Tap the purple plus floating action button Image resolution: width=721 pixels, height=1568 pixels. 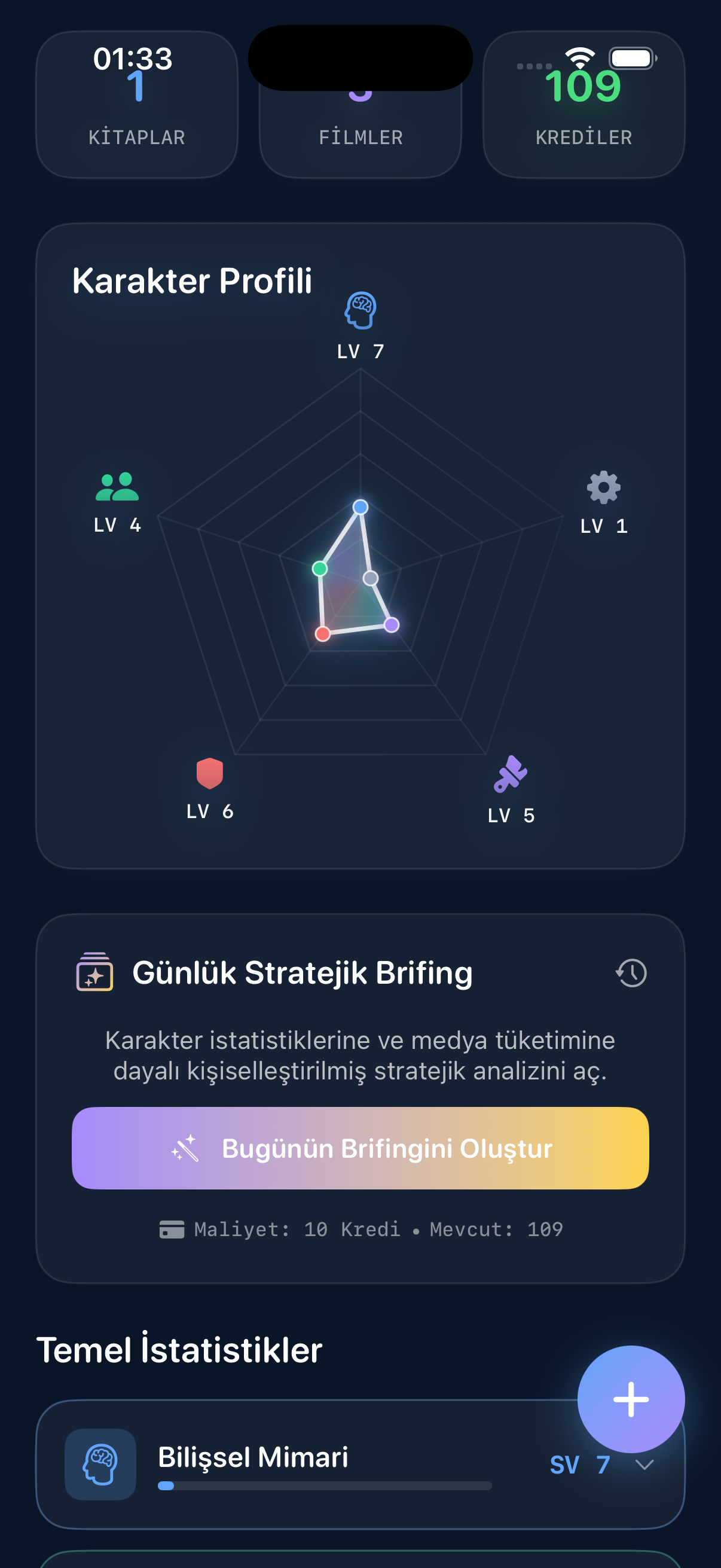pyautogui.click(x=631, y=1399)
